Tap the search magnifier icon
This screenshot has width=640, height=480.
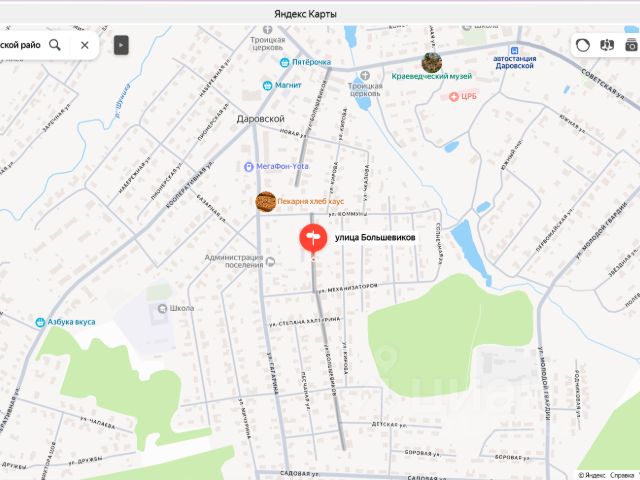55,45
